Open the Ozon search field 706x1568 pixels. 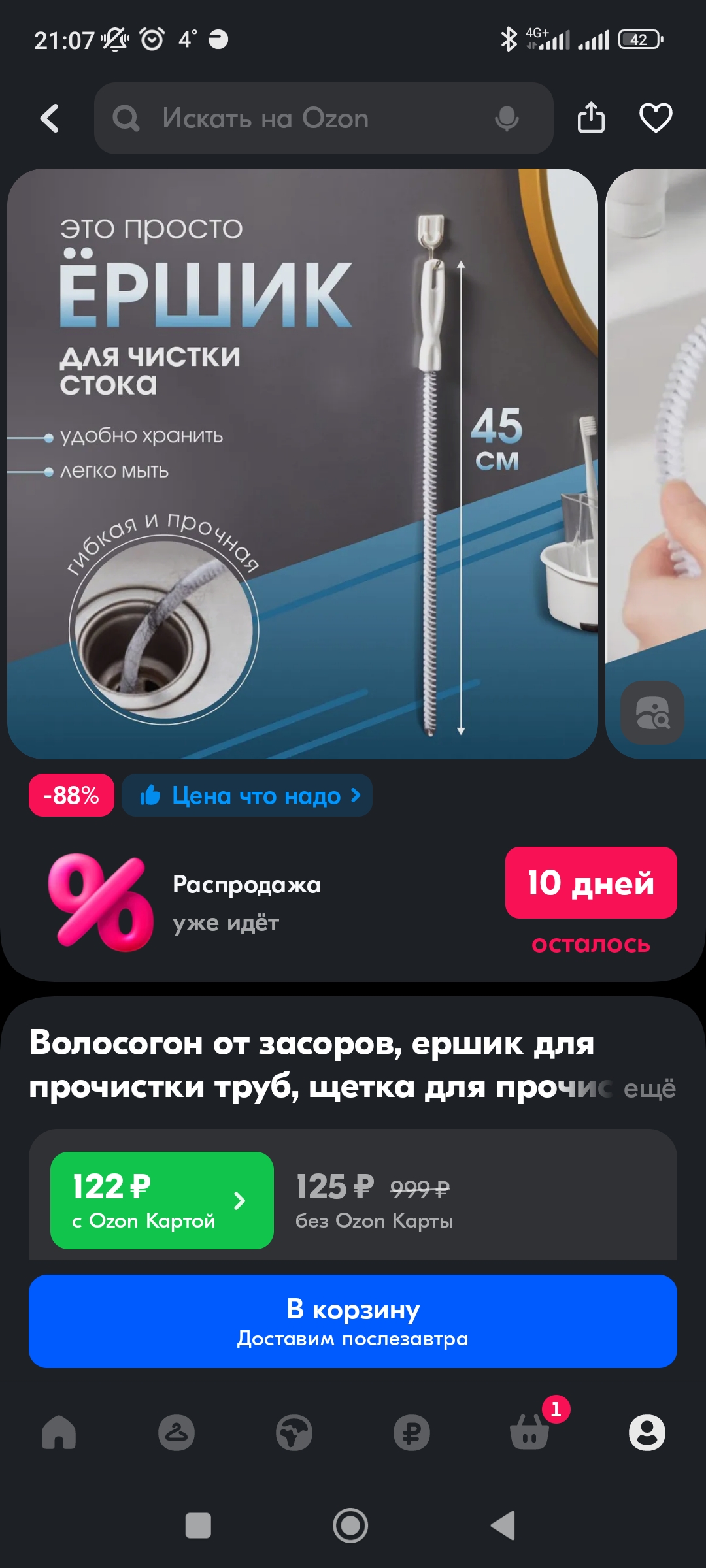[x=324, y=118]
